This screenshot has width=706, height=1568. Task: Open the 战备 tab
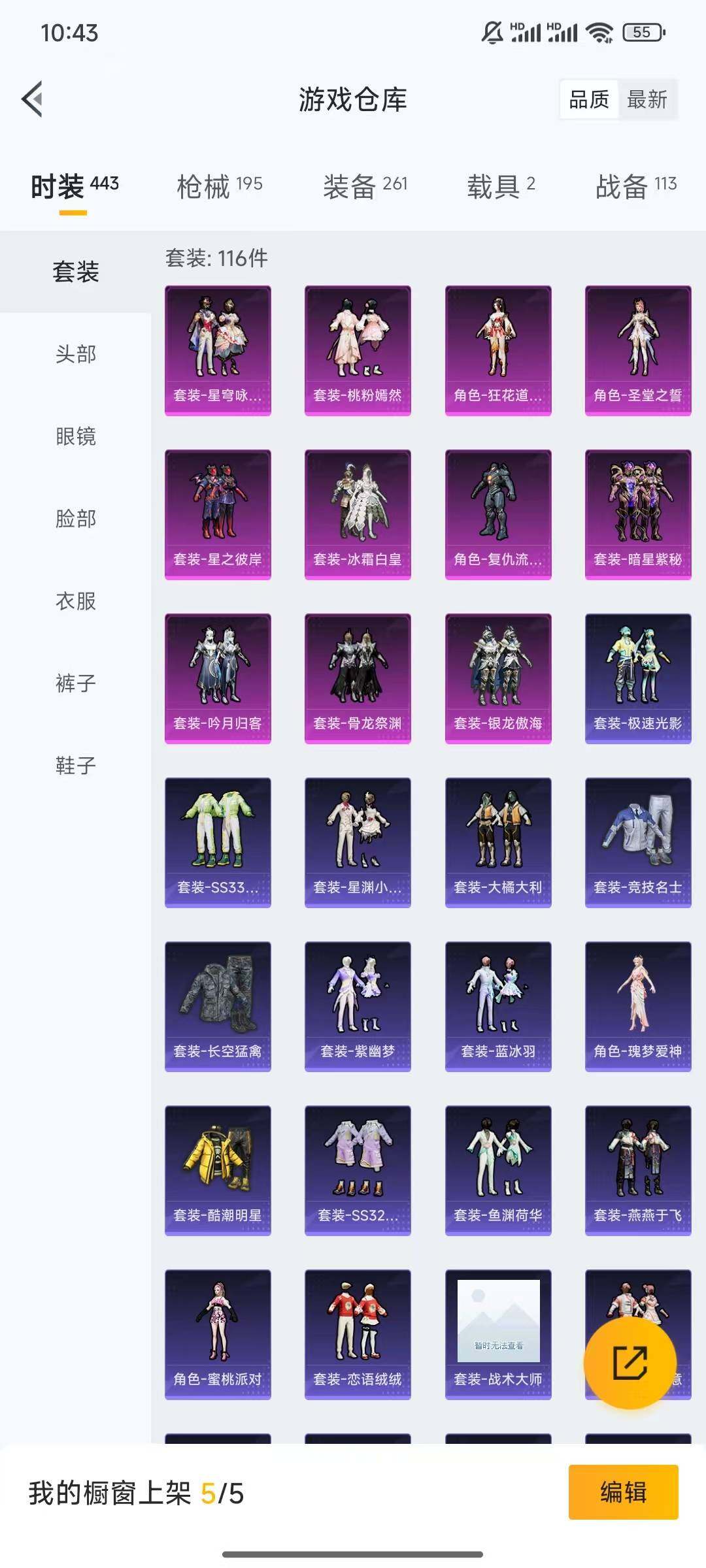pos(635,186)
